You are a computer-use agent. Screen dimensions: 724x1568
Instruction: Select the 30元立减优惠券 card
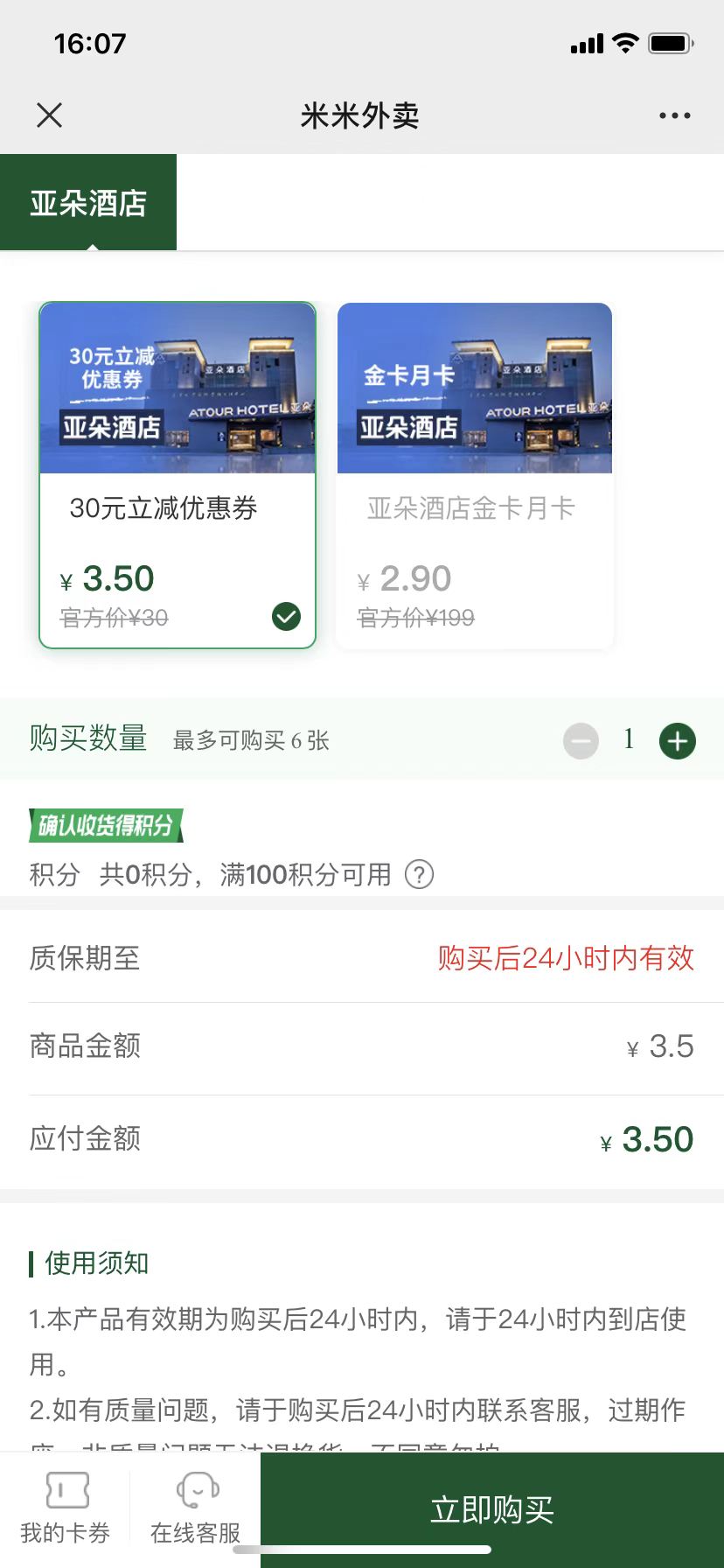[x=178, y=475]
